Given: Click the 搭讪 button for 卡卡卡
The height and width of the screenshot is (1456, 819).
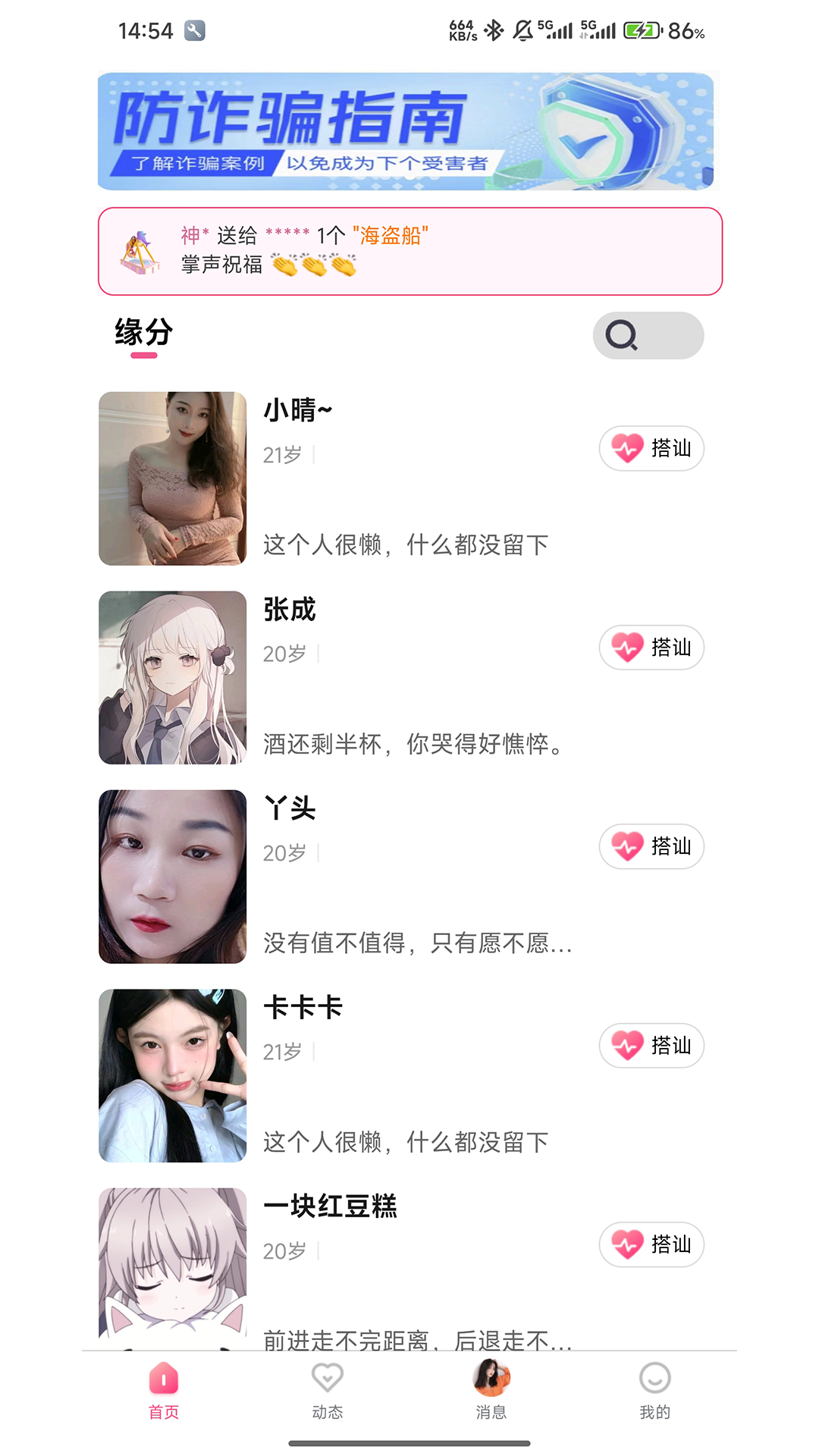Looking at the screenshot, I should 651,1045.
